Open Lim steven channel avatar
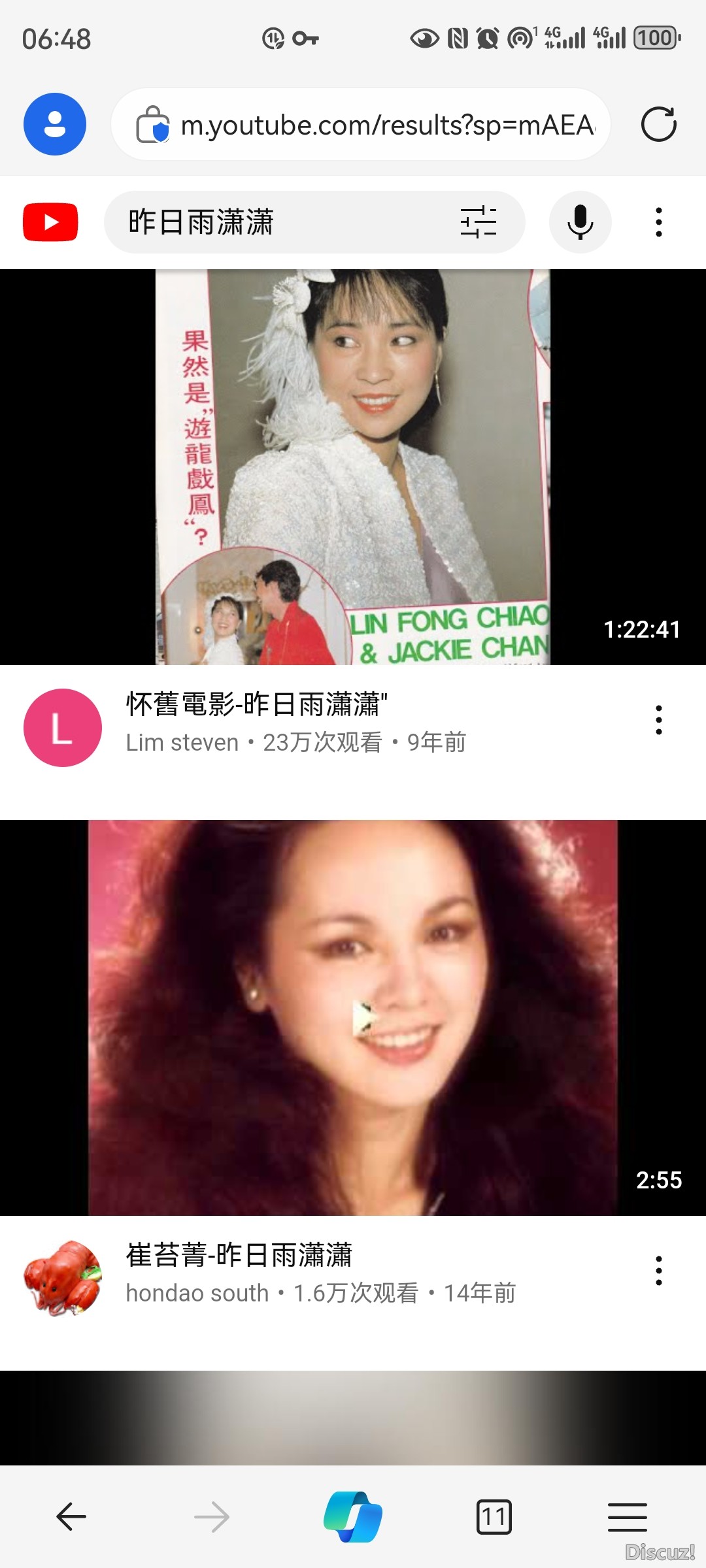The height and width of the screenshot is (1568, 706). tap(63, 727)
